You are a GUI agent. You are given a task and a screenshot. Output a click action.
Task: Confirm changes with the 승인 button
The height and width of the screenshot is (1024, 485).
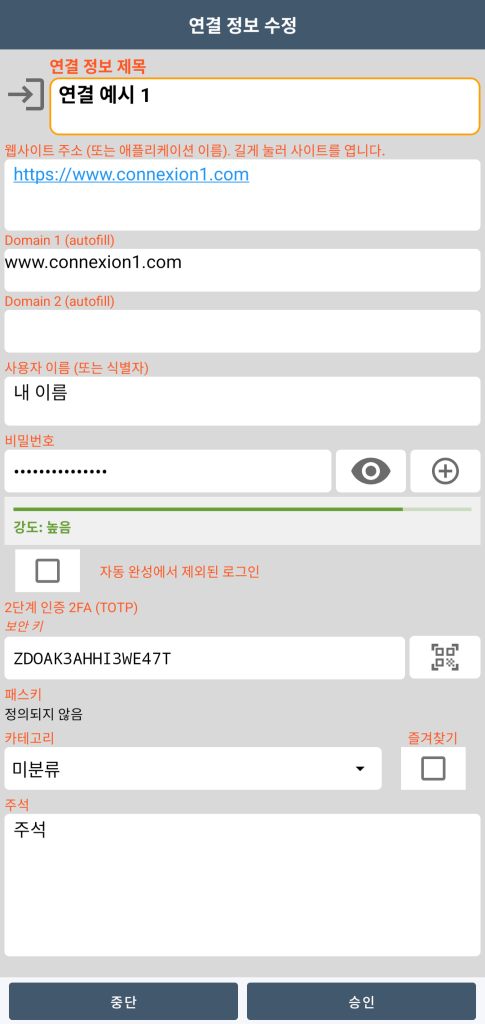click(x=361, y=1001)
